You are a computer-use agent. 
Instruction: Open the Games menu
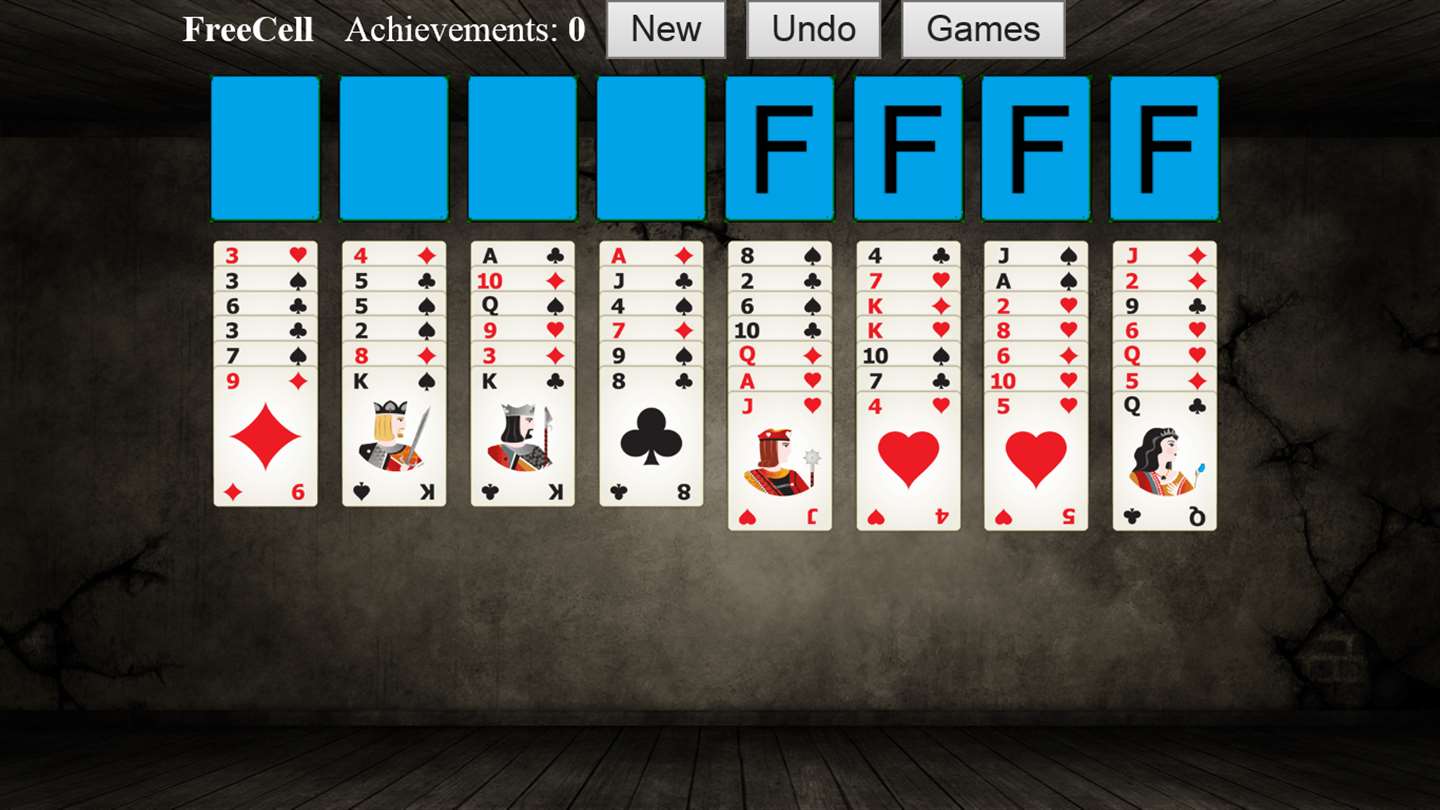click(x=983, y=29)
